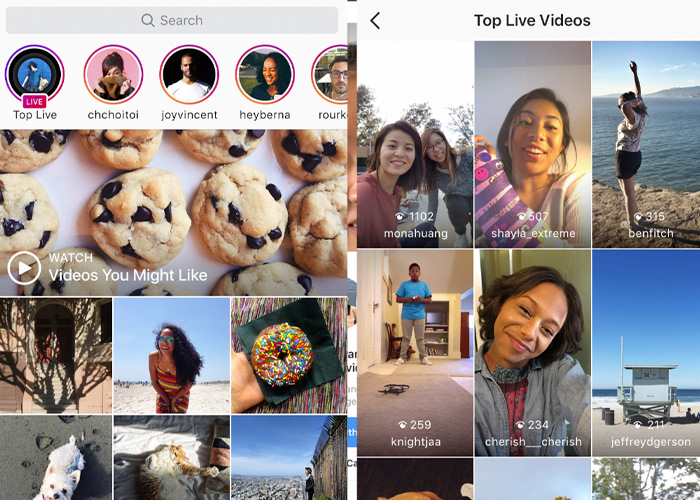This screenshot has height=500, width=700.
Task: Watch monahuang's live video
Action: pyautogui.click(x=415, y=145)
